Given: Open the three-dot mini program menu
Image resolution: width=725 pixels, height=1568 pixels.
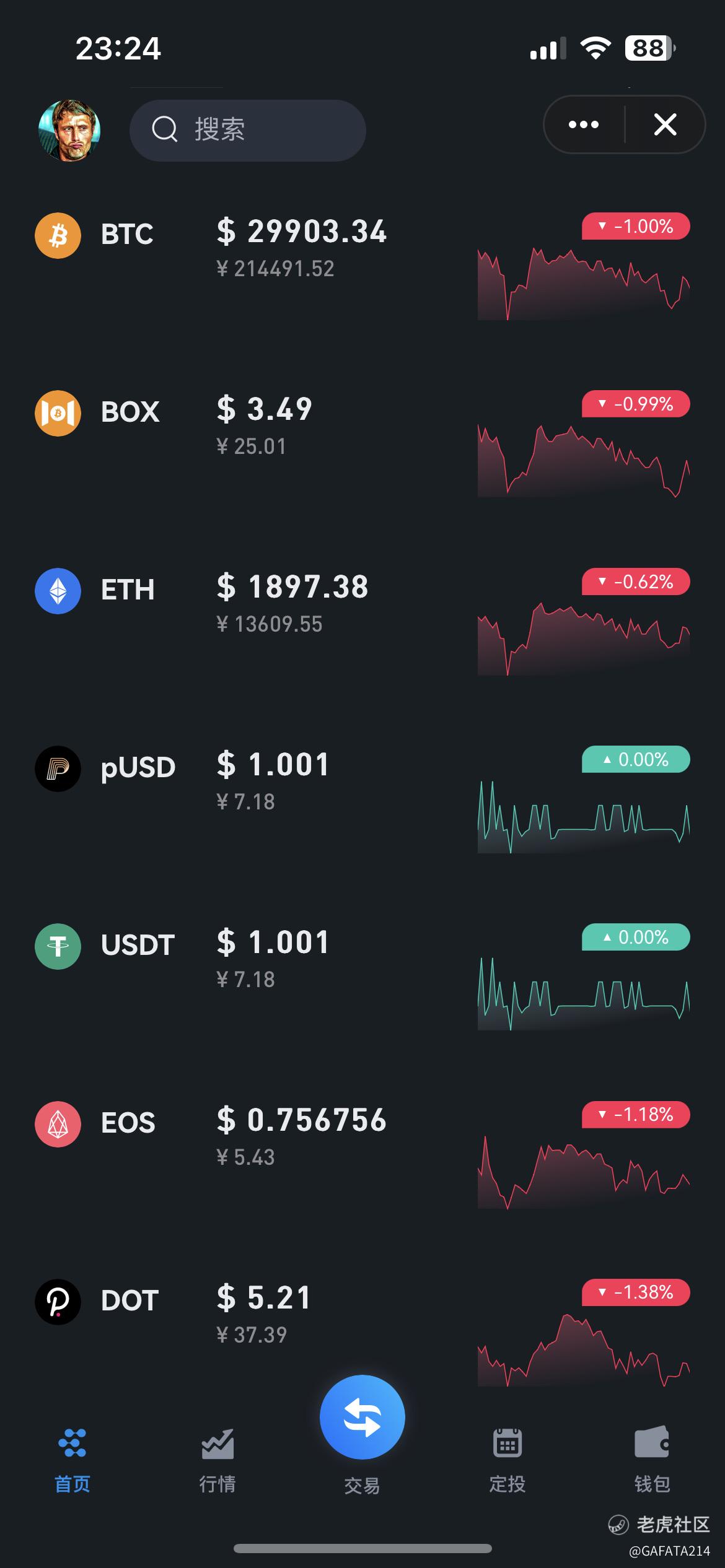Looking at the screenshot, I should [584, 124].
